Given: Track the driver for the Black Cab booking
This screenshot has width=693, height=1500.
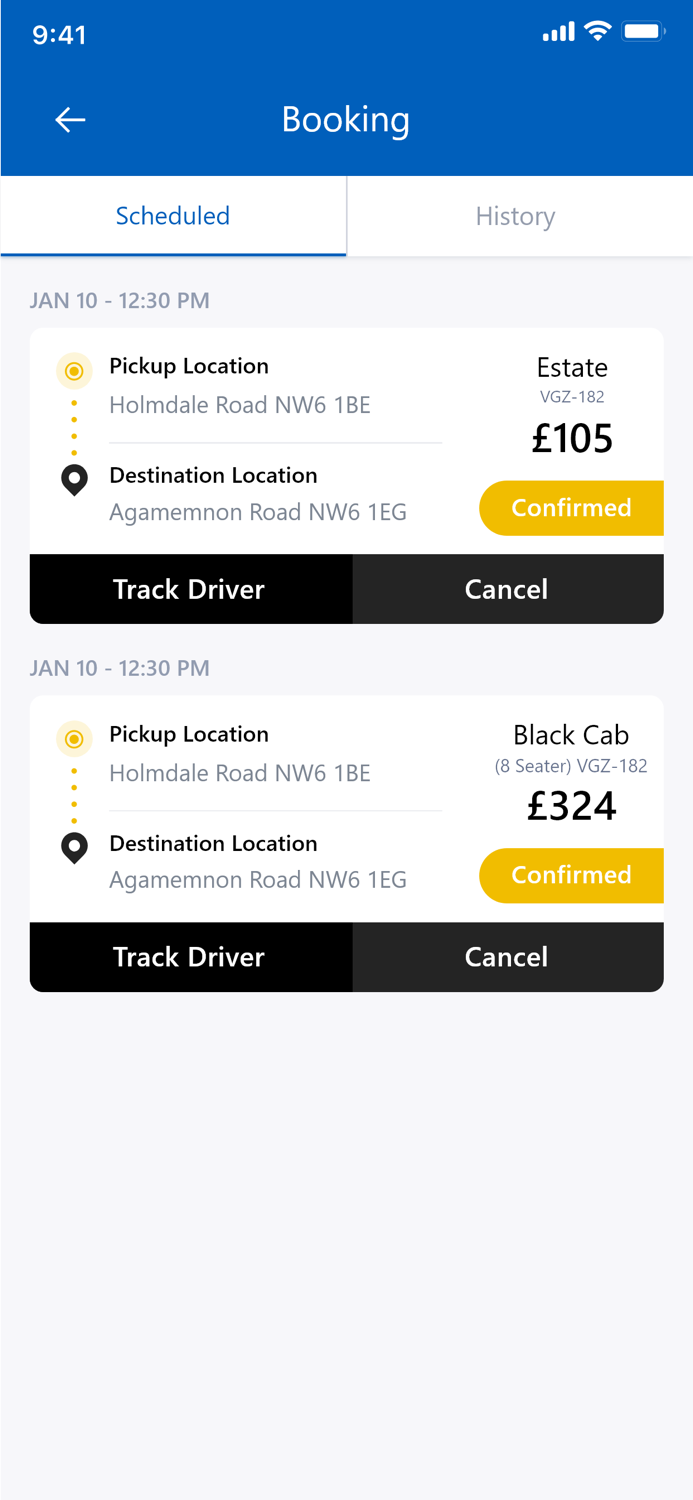Looking at the screenshot, I should click(190, 957).
